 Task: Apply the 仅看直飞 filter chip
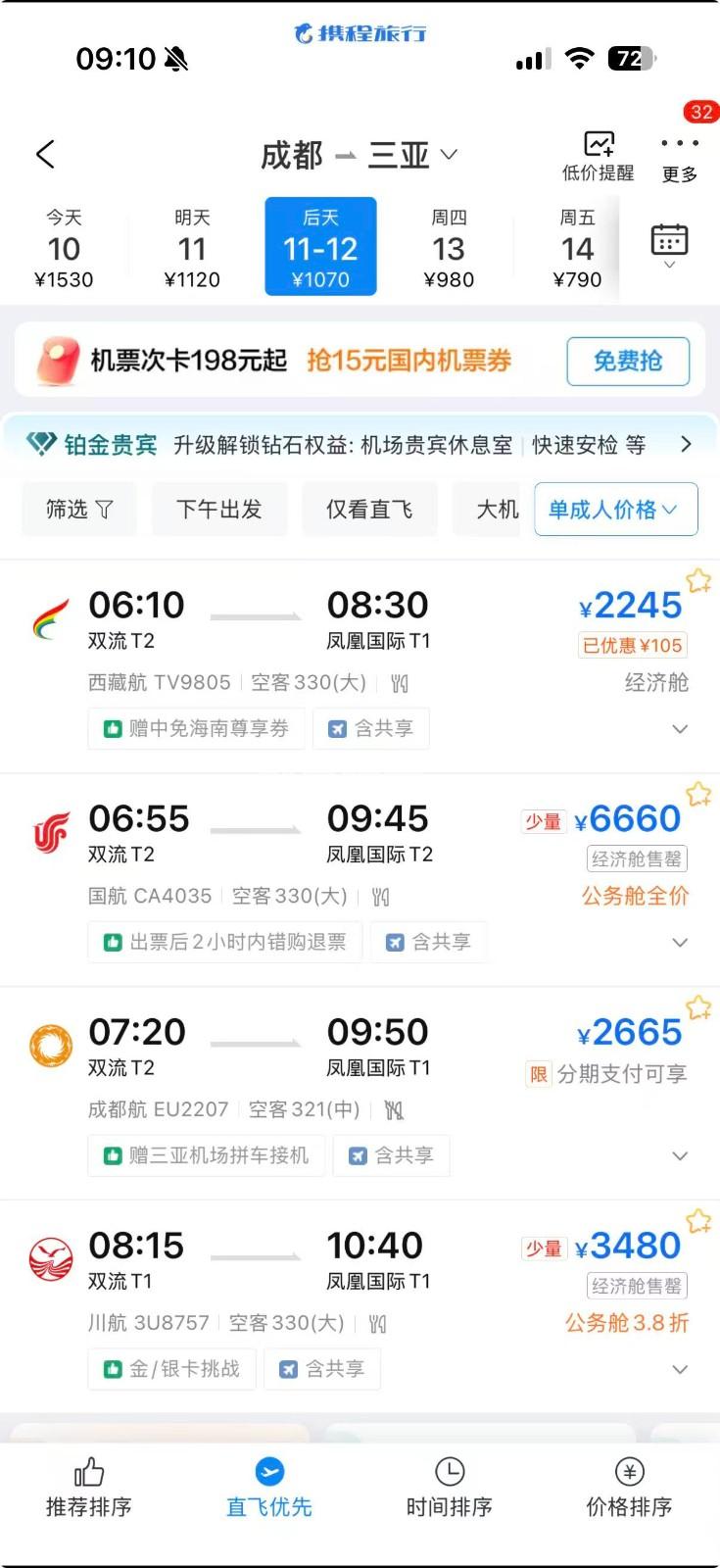(x=369, y=509)
